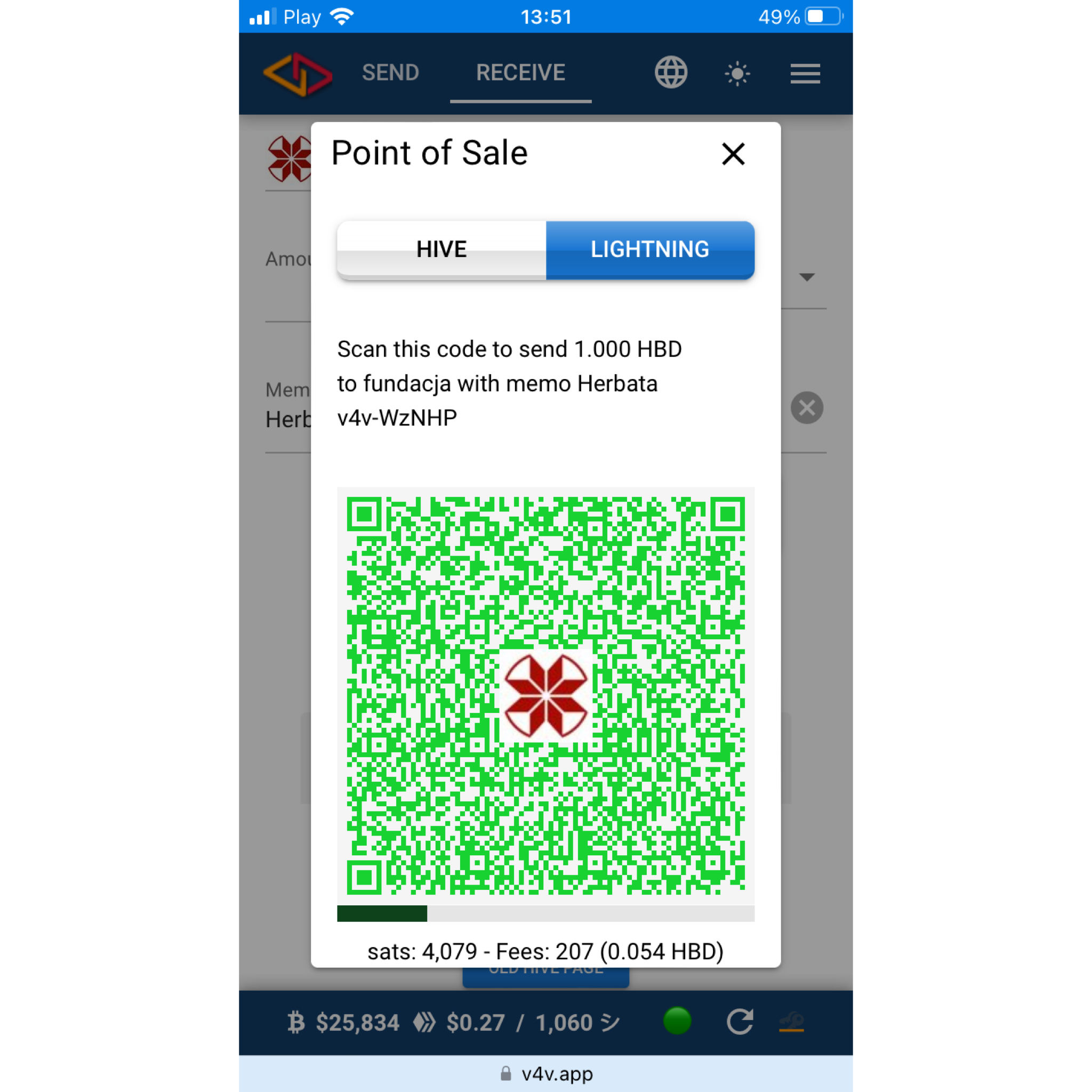This screenshot has height=1092, width=1092.
Task: Tap the v4v.app address bar
Action: [x=546, y=1073]
